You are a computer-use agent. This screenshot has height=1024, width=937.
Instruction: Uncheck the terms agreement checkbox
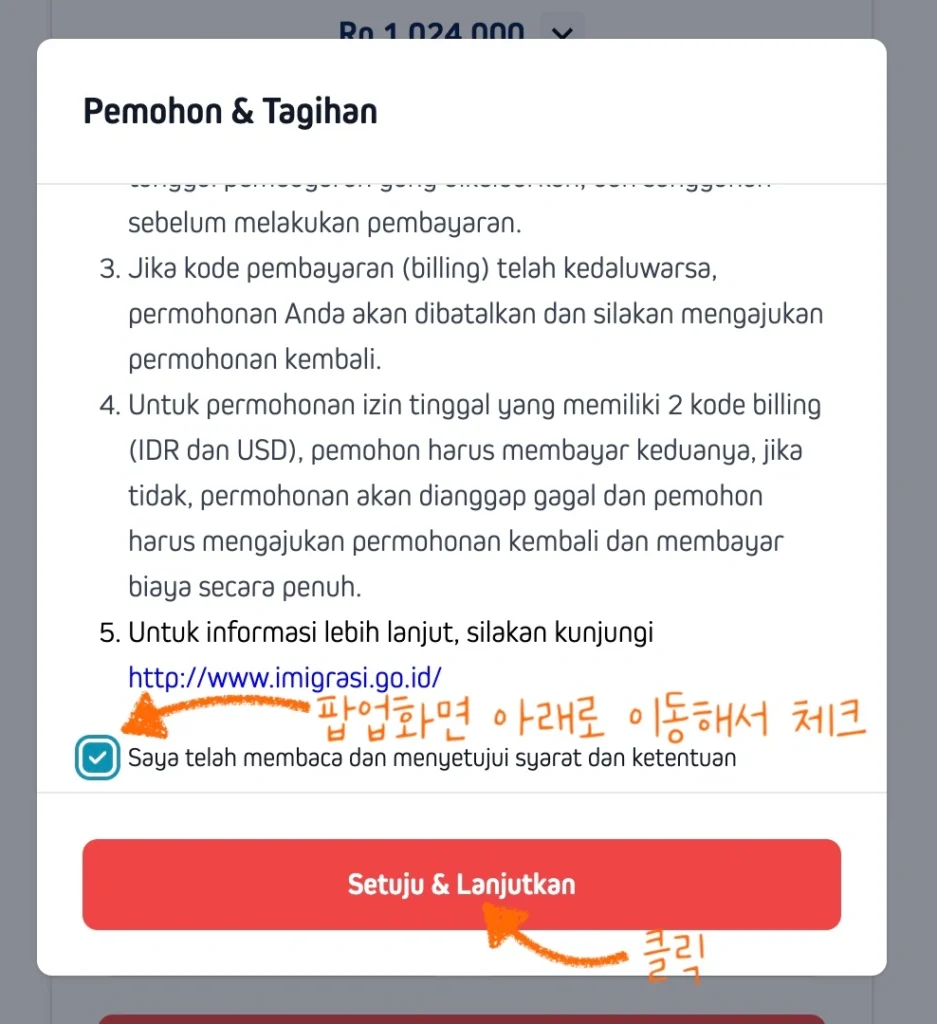pyautogui.click(x=96, y=759)
